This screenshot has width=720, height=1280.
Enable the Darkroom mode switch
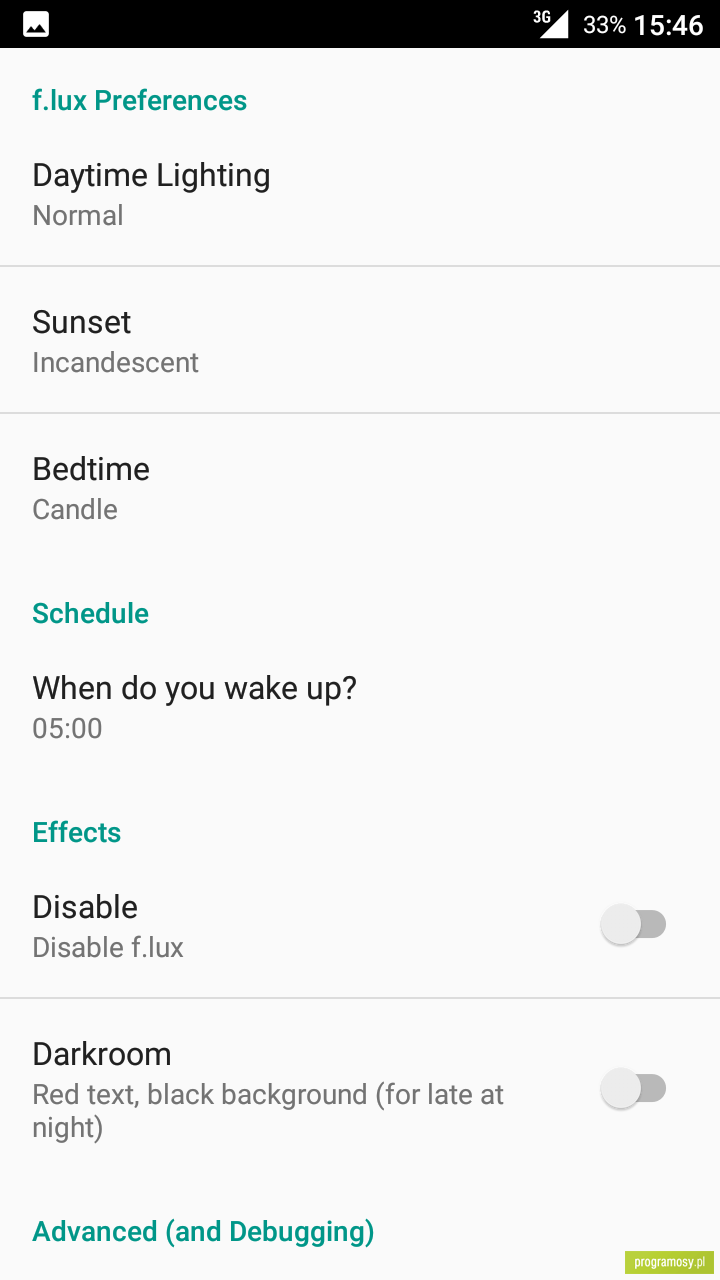pyautogui.click(x=633, y=1088)
